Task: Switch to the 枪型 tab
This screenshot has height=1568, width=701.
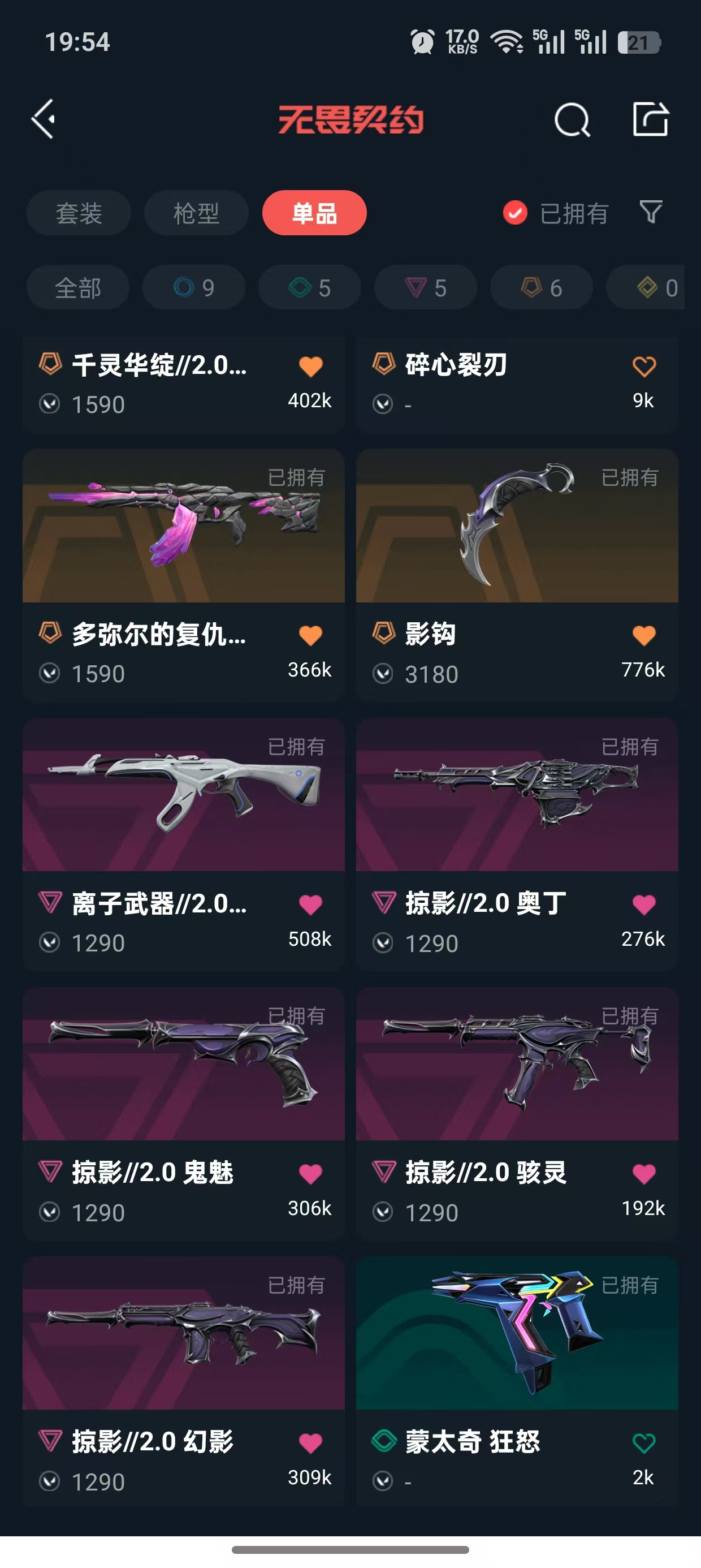Action: [x=196, y=213]
